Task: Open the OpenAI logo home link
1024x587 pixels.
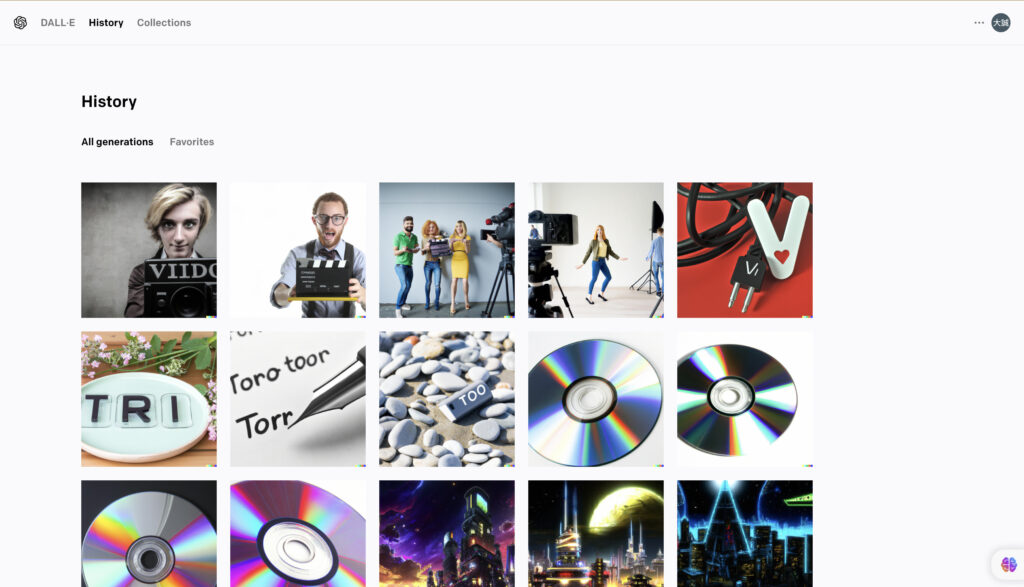Action: [20, 22]
